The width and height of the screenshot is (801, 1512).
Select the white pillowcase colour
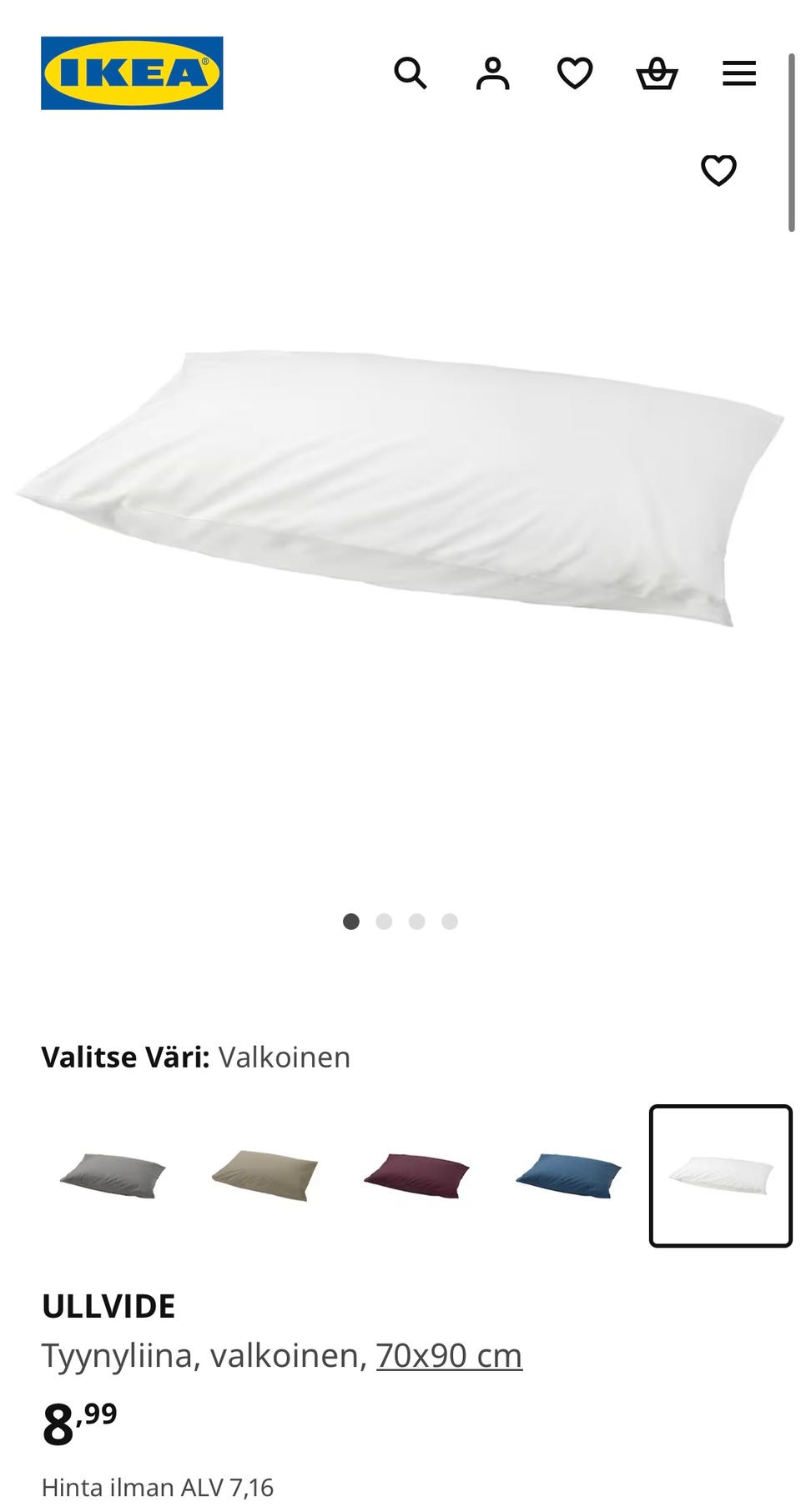(x=721, y=1175)
